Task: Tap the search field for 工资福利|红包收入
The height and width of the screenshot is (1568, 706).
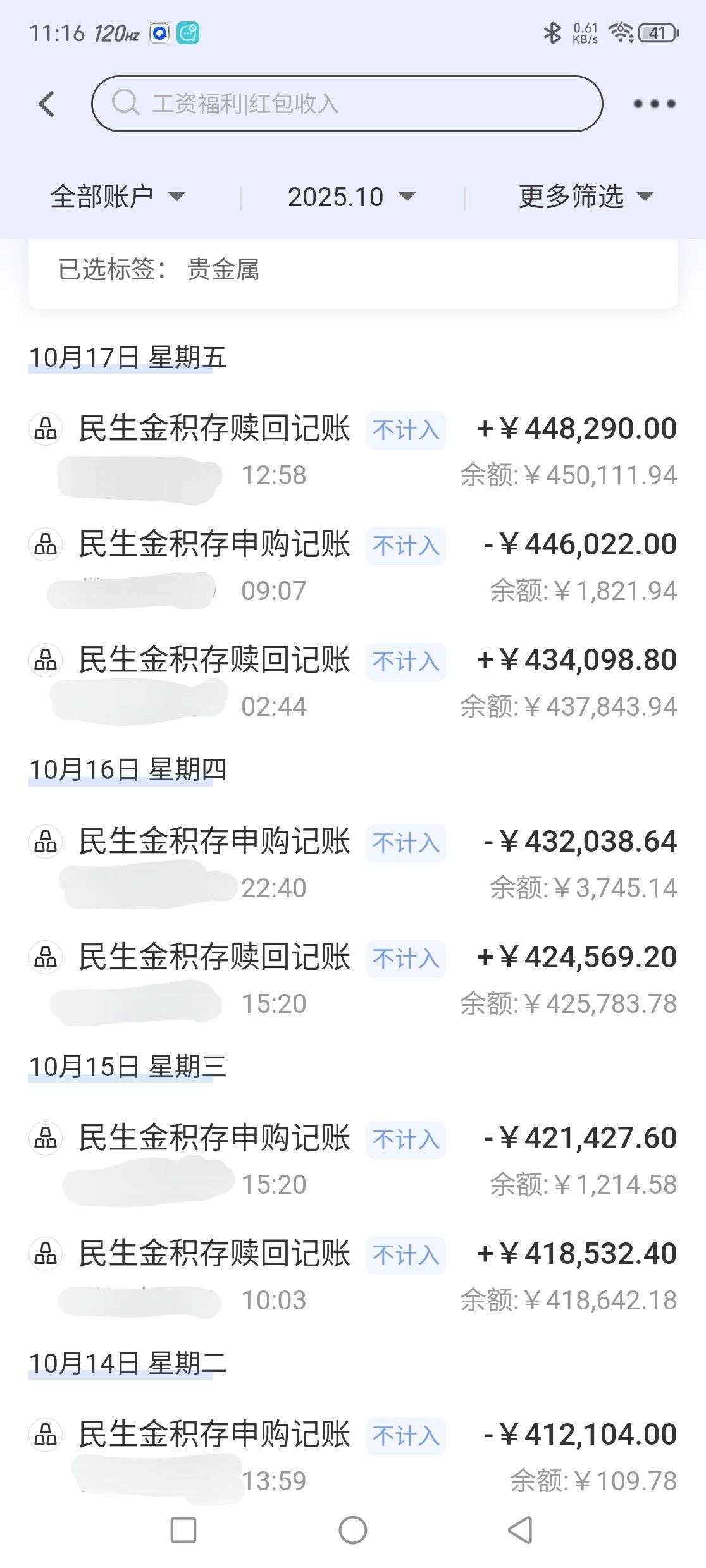Action: pos(347,104)
